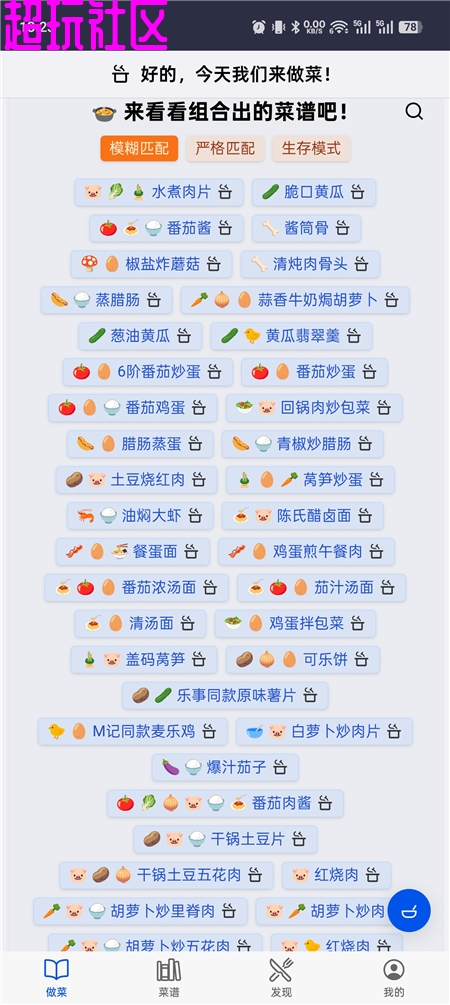Open the 我的 profile tab

[394, 978]
